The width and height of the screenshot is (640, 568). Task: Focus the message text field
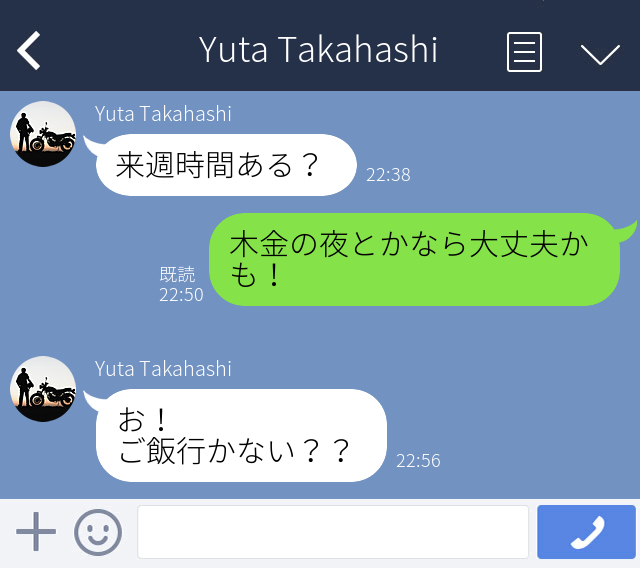(x=332, y=532)
